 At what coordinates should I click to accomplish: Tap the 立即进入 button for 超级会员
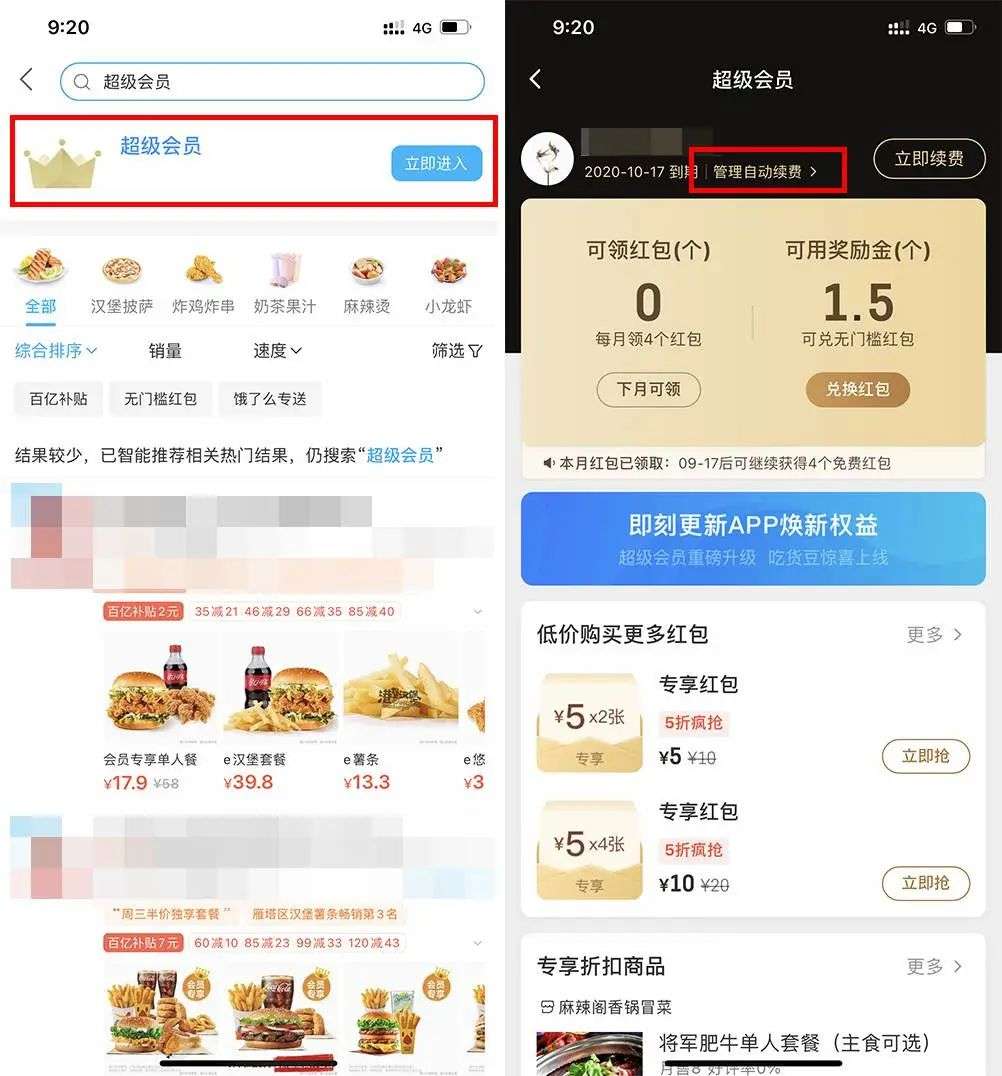pyautogui.click(x=436, y=163)
